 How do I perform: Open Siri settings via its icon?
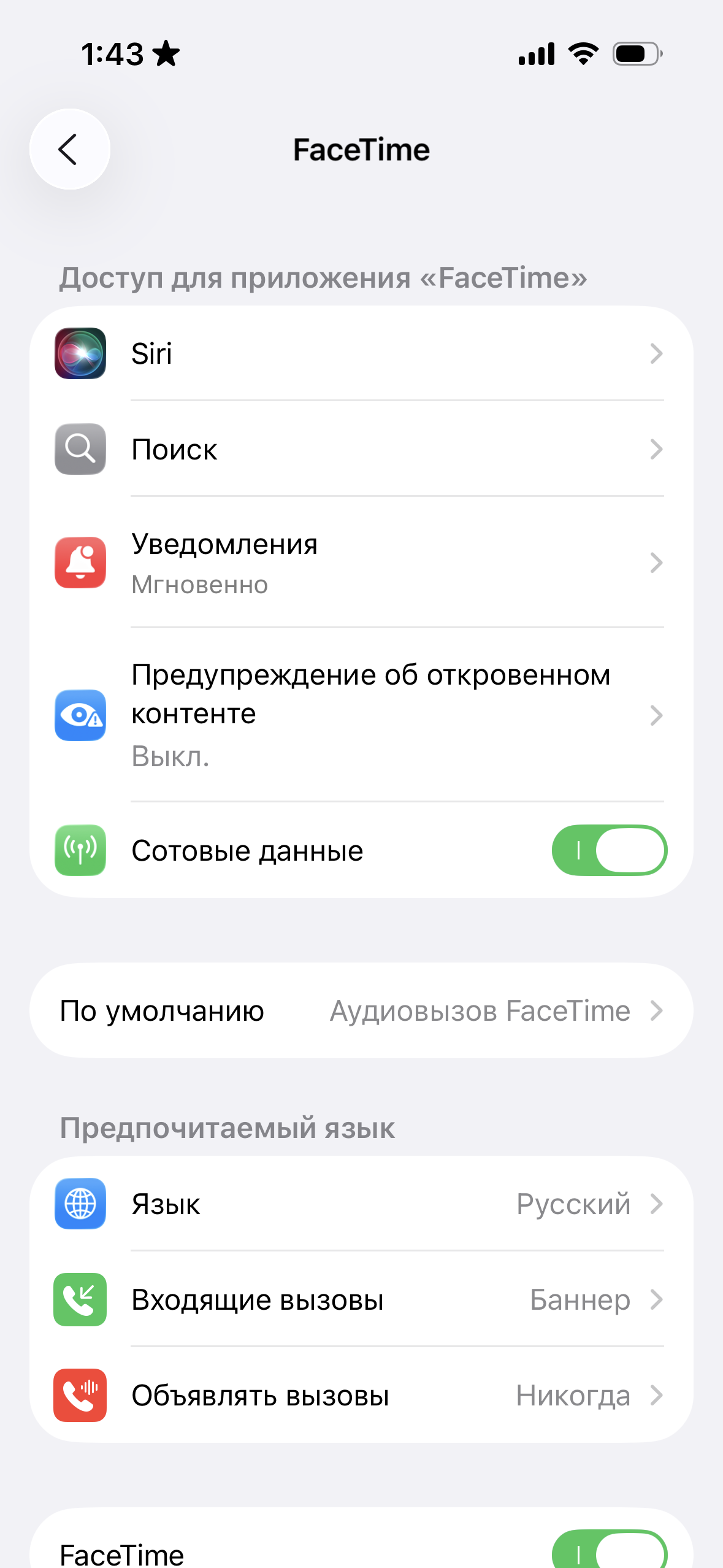(80, 353)
